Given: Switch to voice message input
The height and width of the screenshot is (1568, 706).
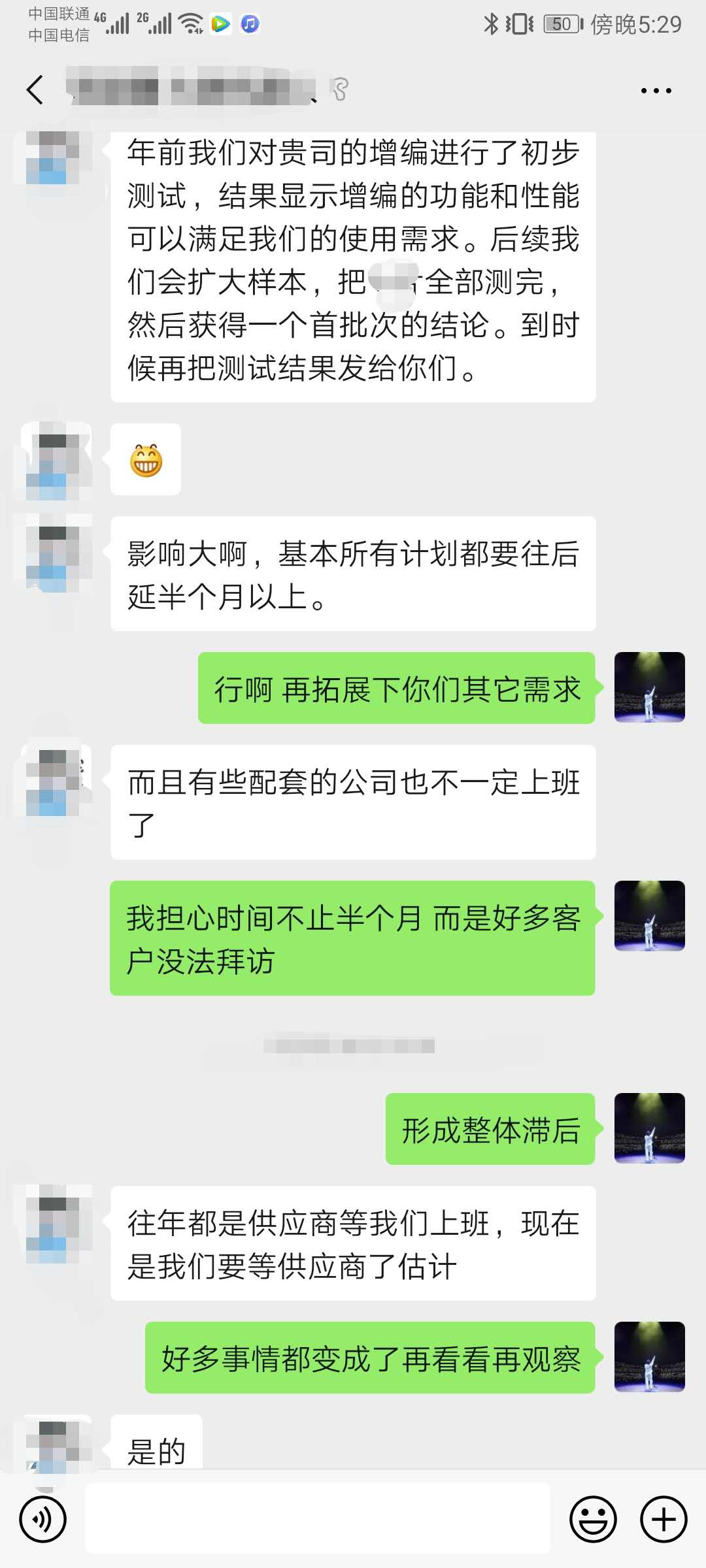Looking at the screenshot, I should pyautogui.click(x=43, y=1519).
